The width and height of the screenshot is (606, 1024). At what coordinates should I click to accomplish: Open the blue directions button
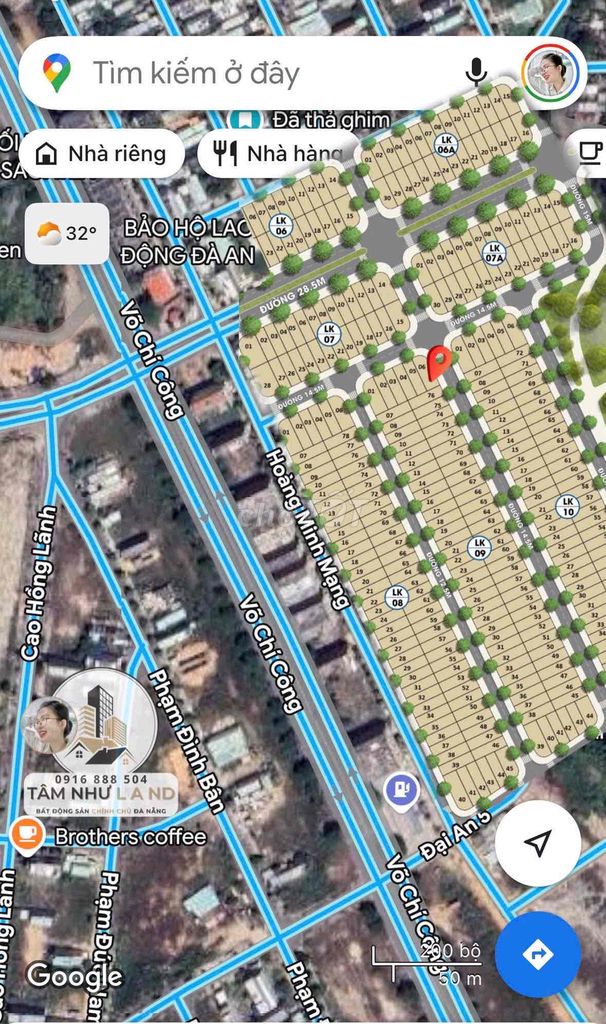pos(538,954)
